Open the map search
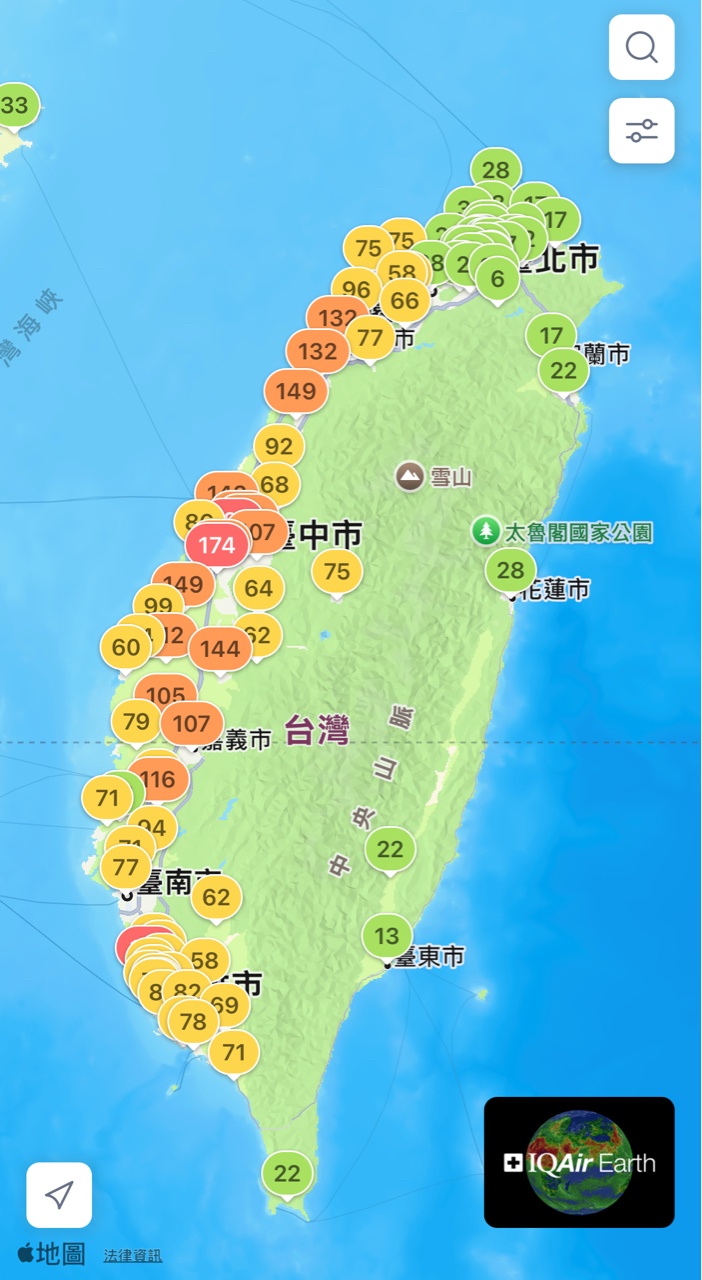The height and width of the screenshot is (1280, 702). coord(641,47)
